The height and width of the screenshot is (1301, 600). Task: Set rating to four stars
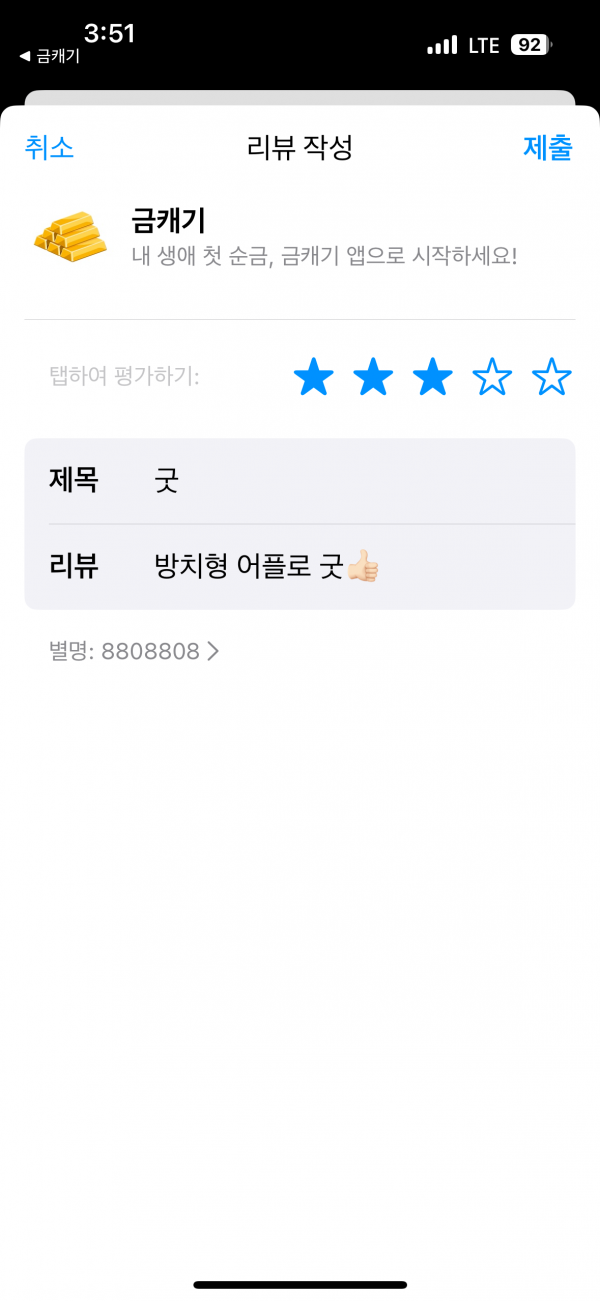492,377
